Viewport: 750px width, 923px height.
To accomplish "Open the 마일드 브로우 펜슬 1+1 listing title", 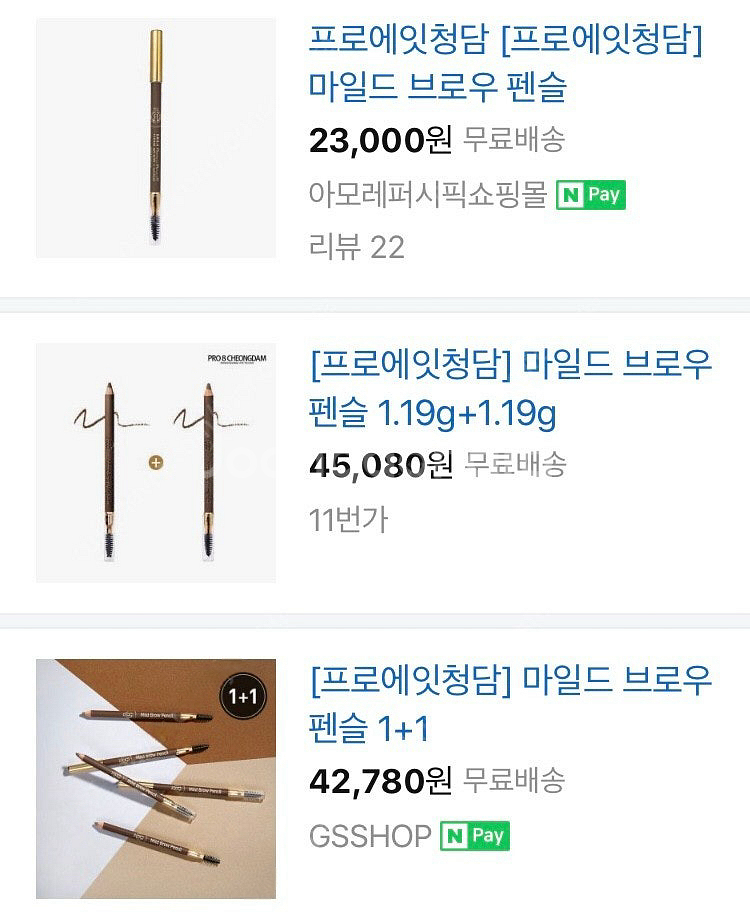I will pyautogui.click(x=510, y=704).
